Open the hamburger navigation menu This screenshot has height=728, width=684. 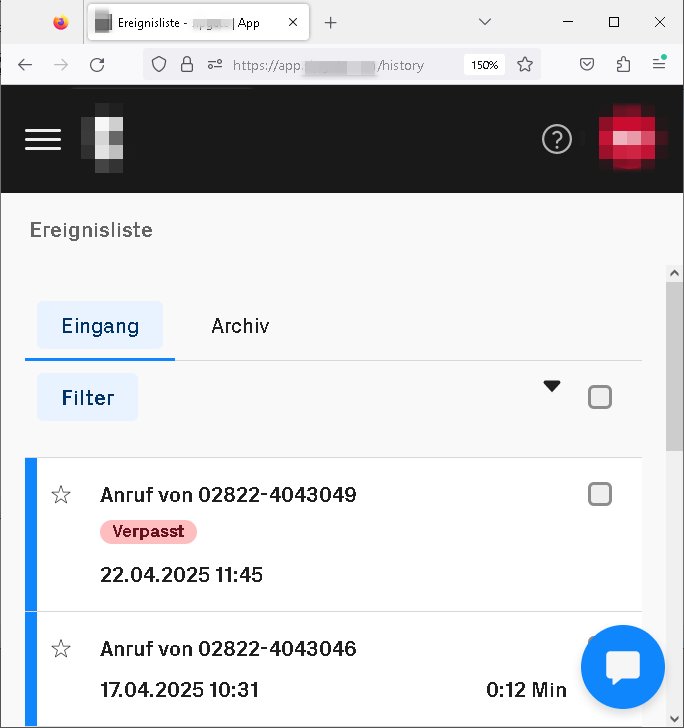(43, 140)
